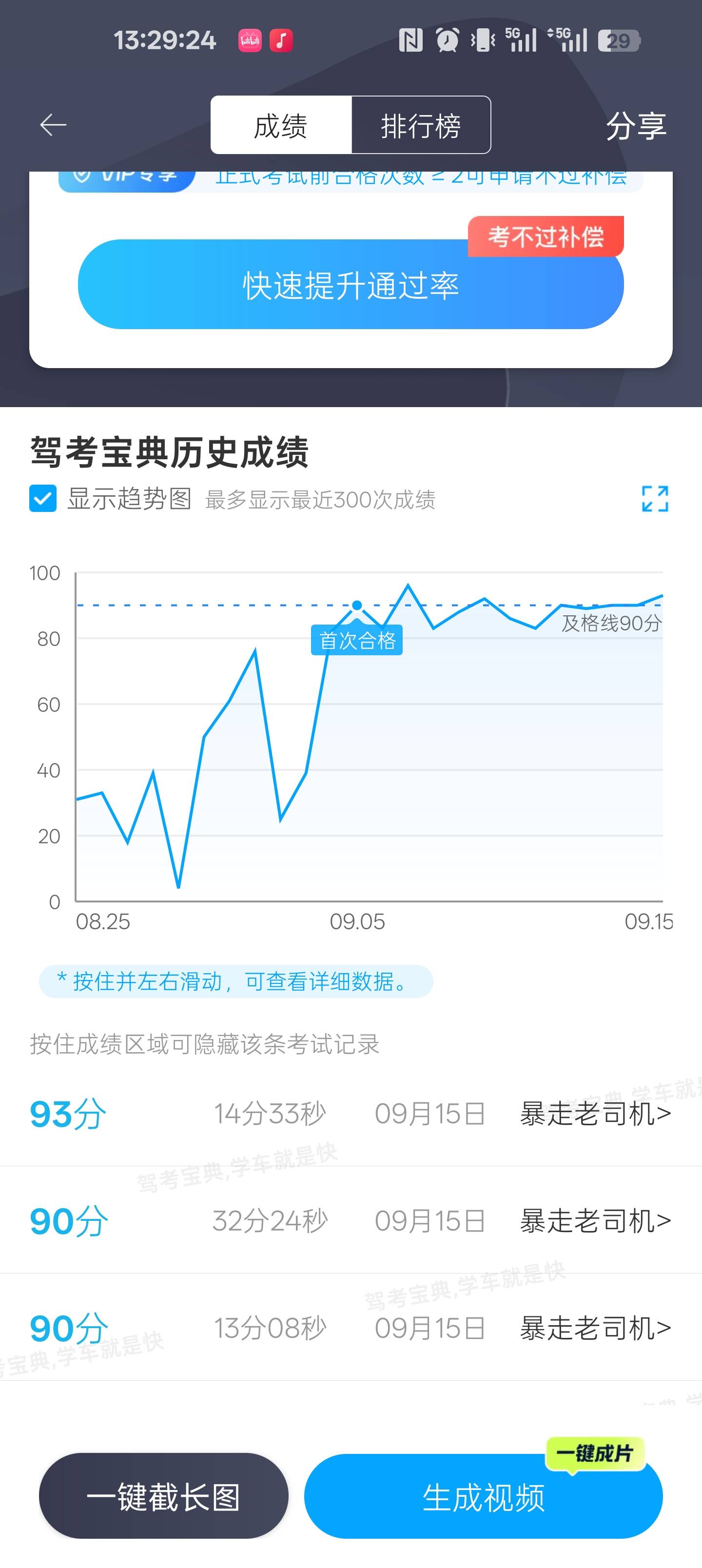Image resolution: width=702 pixels, height=1568 pixels.
Task: Uncheck the 显示趋势图 checkbox
Action: point(43,498)
